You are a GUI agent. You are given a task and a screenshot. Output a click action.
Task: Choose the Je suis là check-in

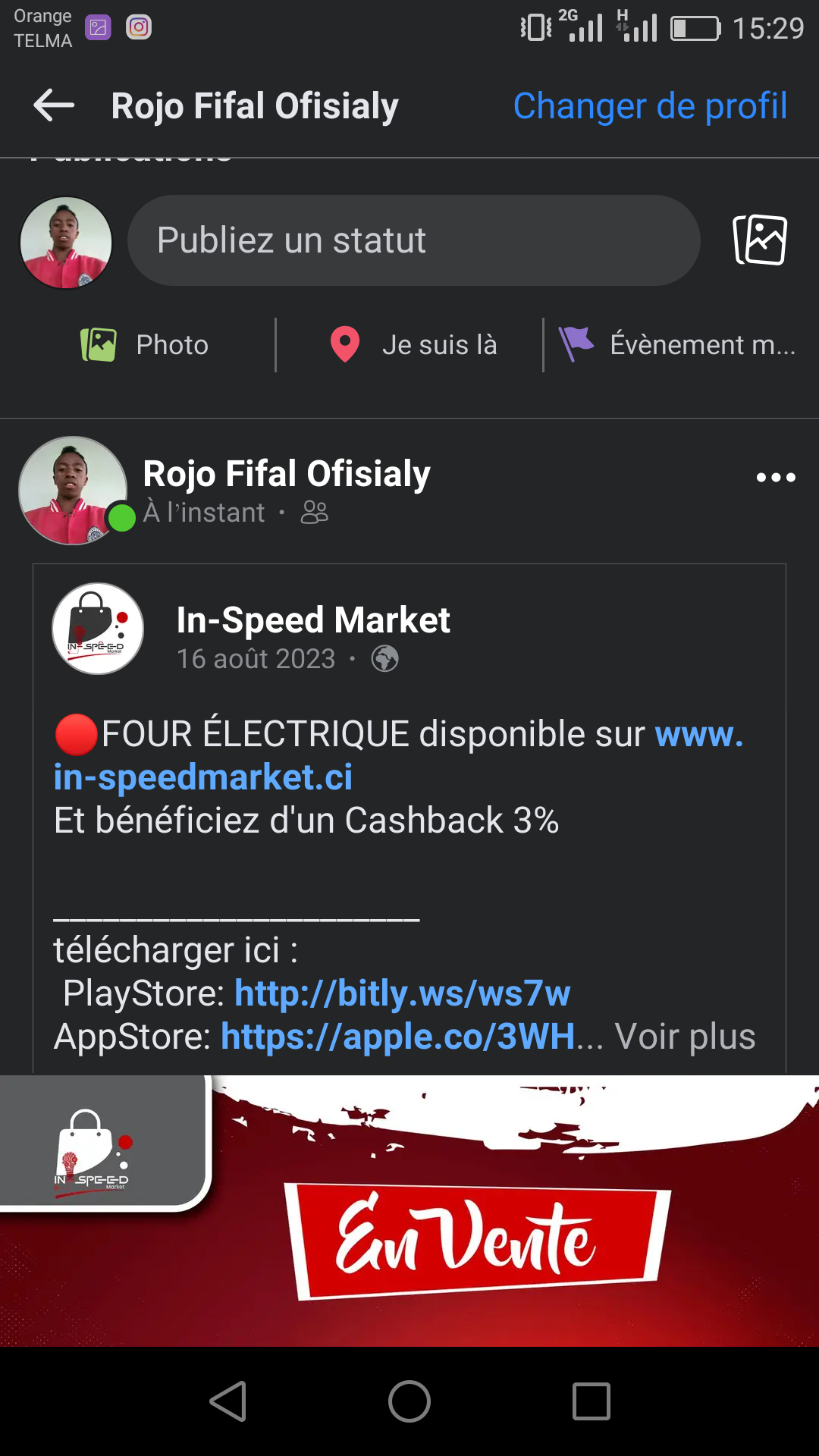413,345
